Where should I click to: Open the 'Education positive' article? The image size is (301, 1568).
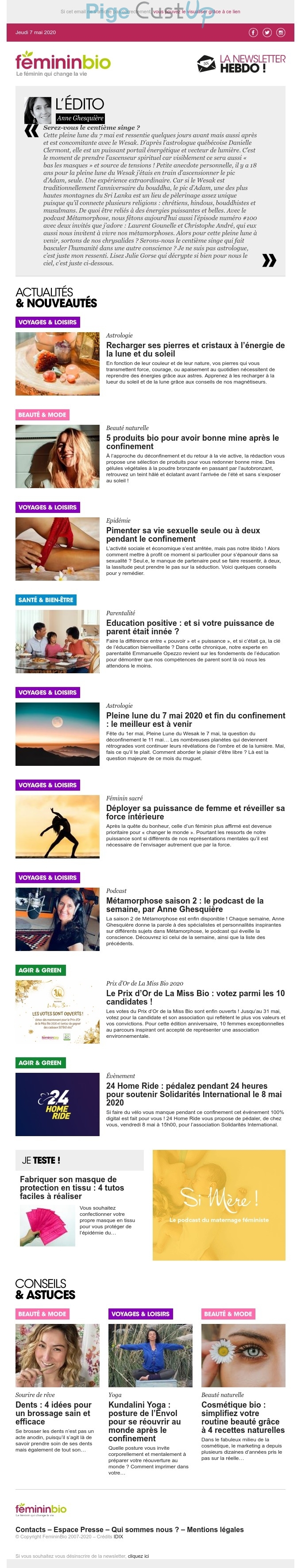[x=190, y=627]
